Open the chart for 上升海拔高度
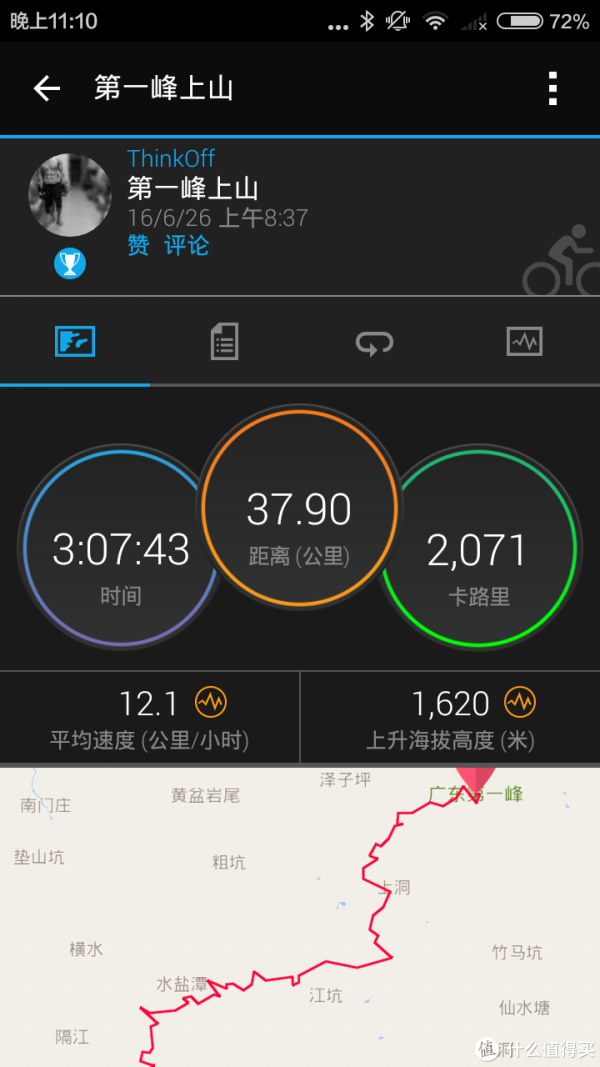This screenshot has height=1067, width=600. [x=519, y=702]
